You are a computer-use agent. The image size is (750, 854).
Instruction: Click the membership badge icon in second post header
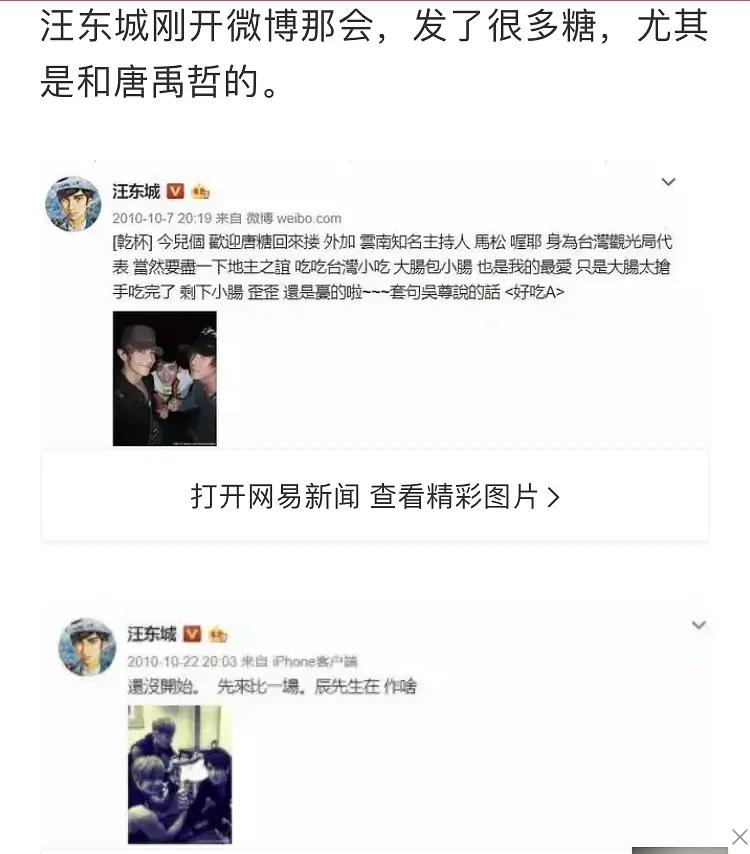[x=216, y=633]
